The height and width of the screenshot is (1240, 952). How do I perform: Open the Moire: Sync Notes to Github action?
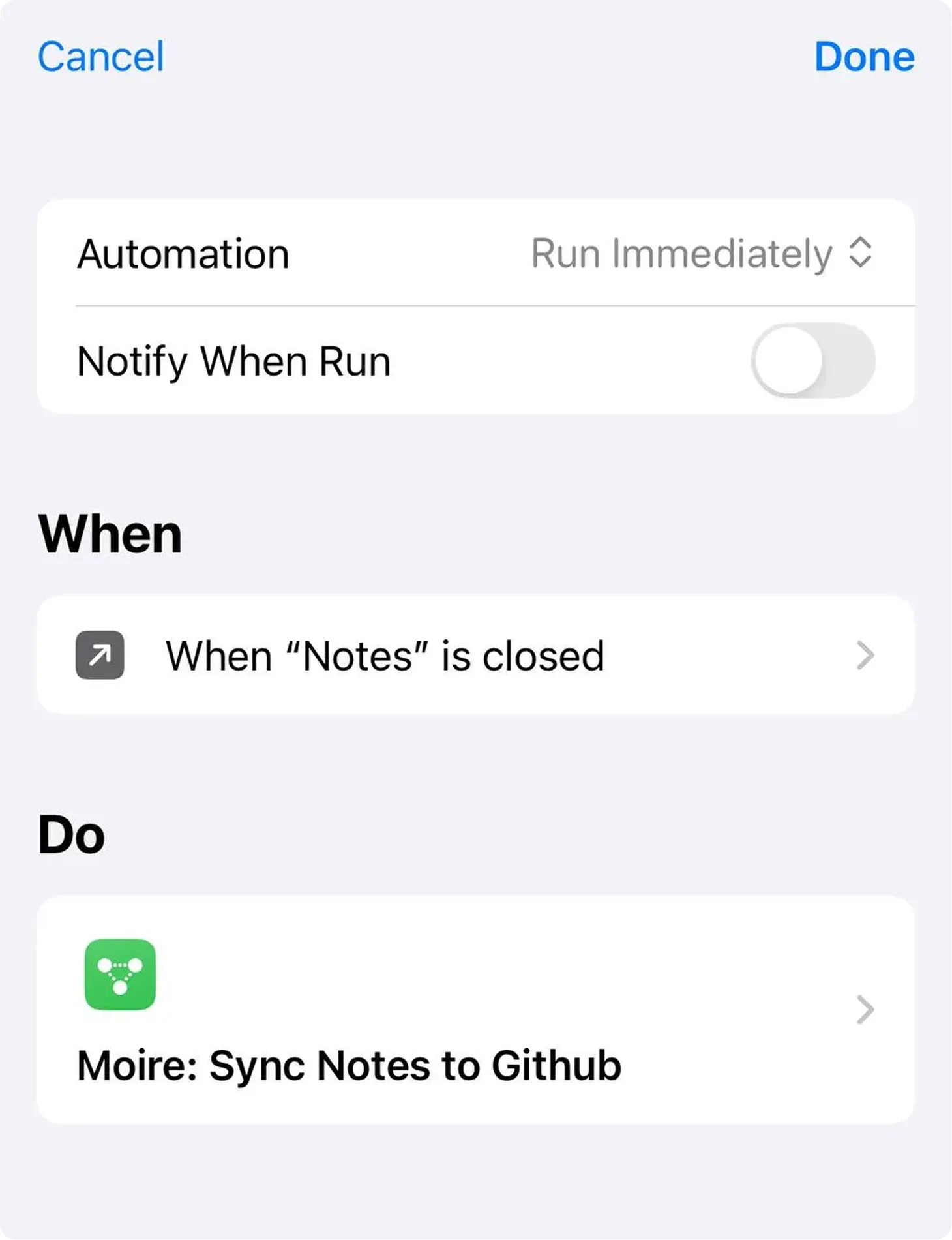475,1009
